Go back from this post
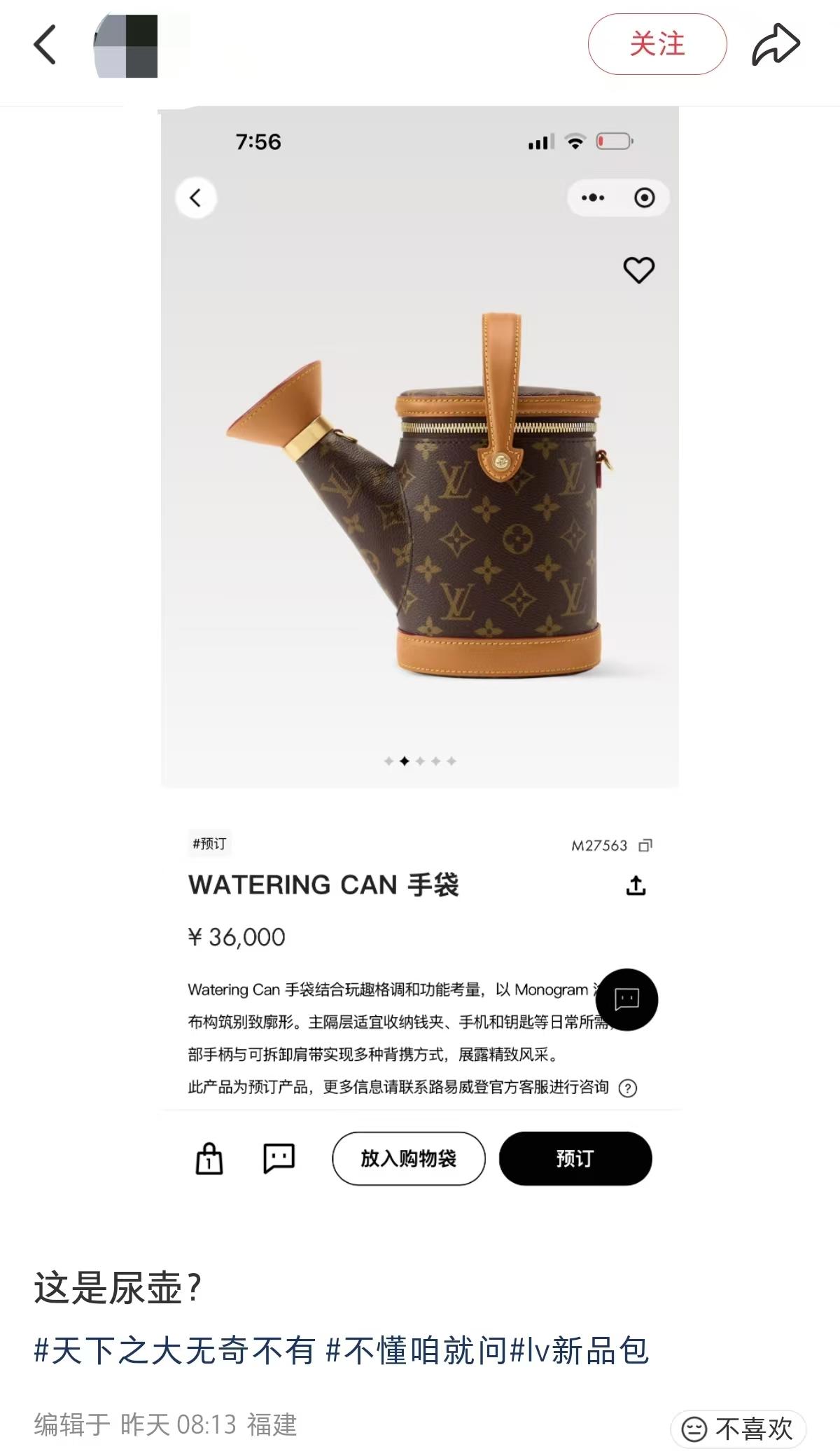 pos(45,45)
